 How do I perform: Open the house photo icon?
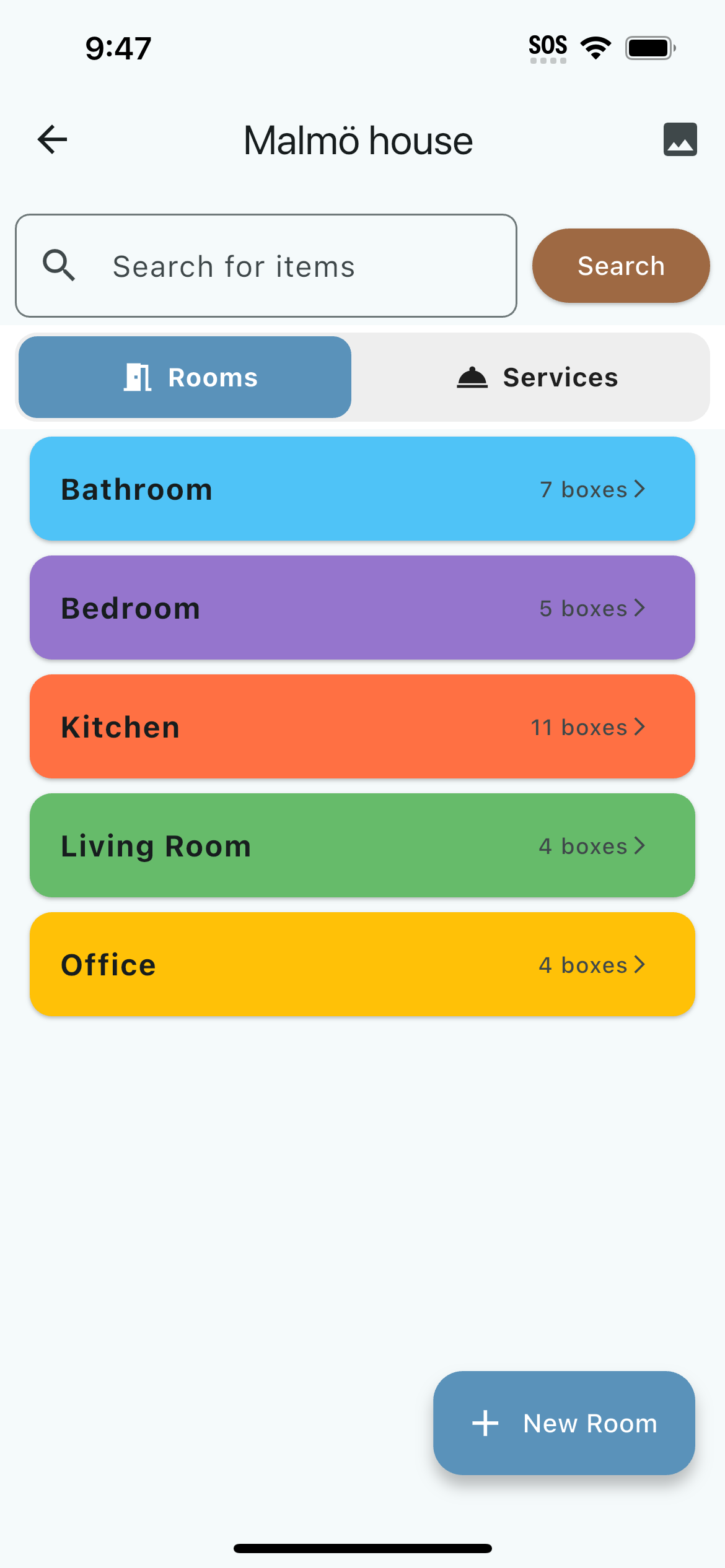point(680,139)
